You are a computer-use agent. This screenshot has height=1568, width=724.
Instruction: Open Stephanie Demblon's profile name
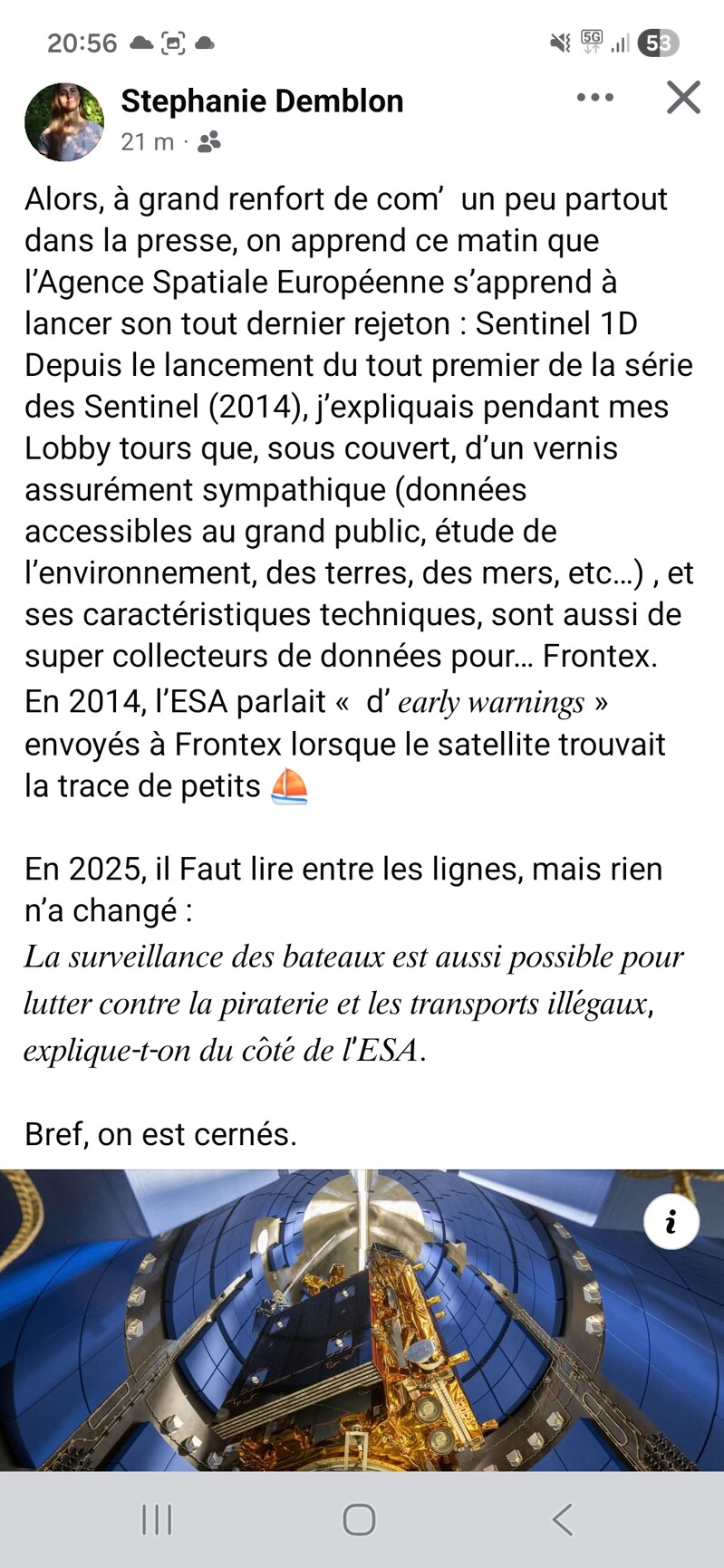pos(262,101)
